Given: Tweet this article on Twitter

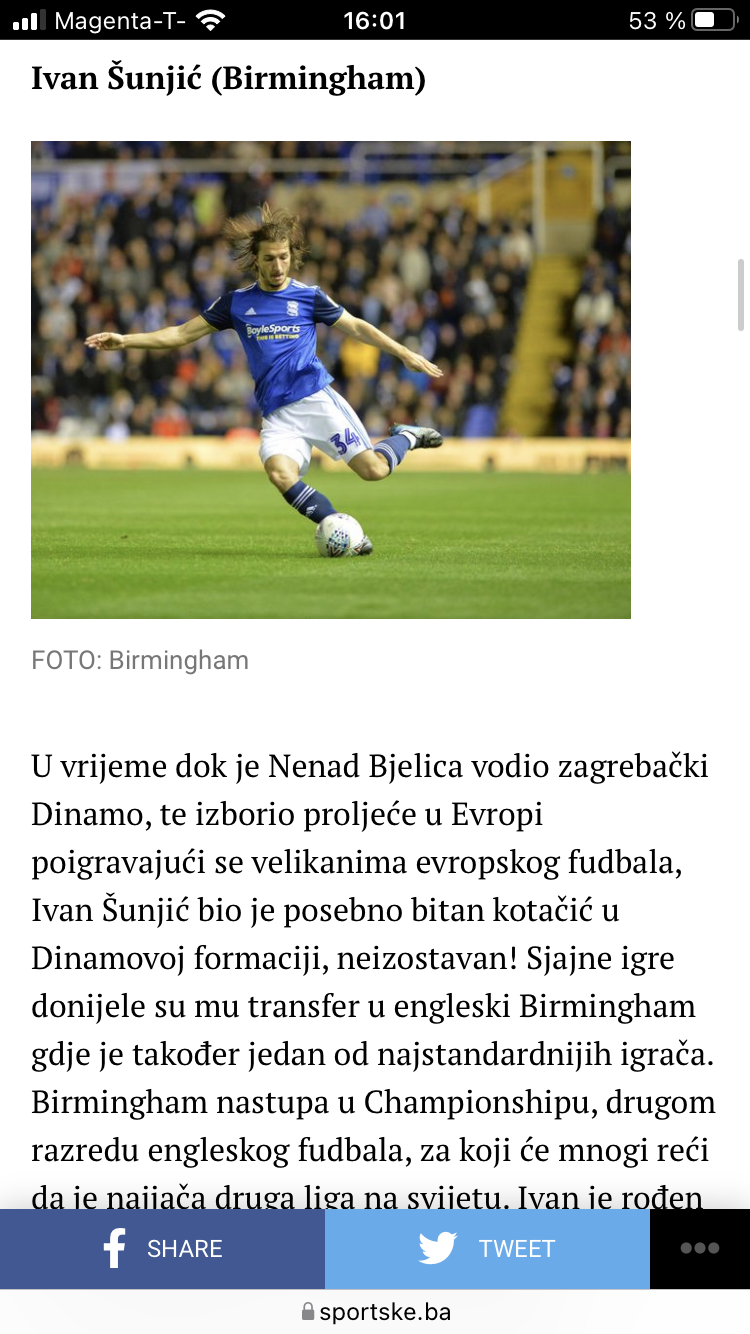Looking at the screenshot, I should [487, 1249].
